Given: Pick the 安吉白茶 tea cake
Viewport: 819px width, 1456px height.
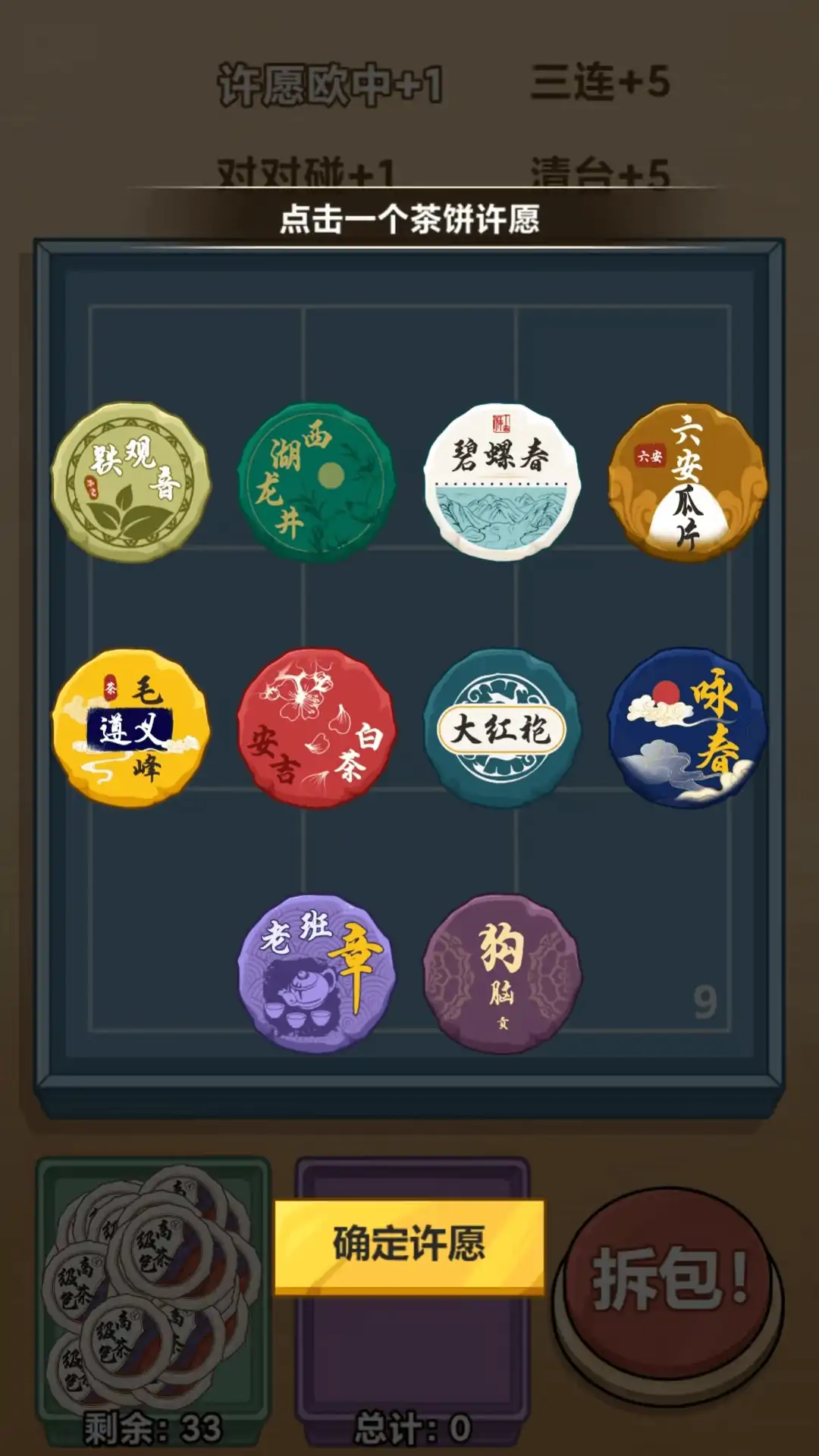Looking at the screenshot, I should [x=315, y=728].
